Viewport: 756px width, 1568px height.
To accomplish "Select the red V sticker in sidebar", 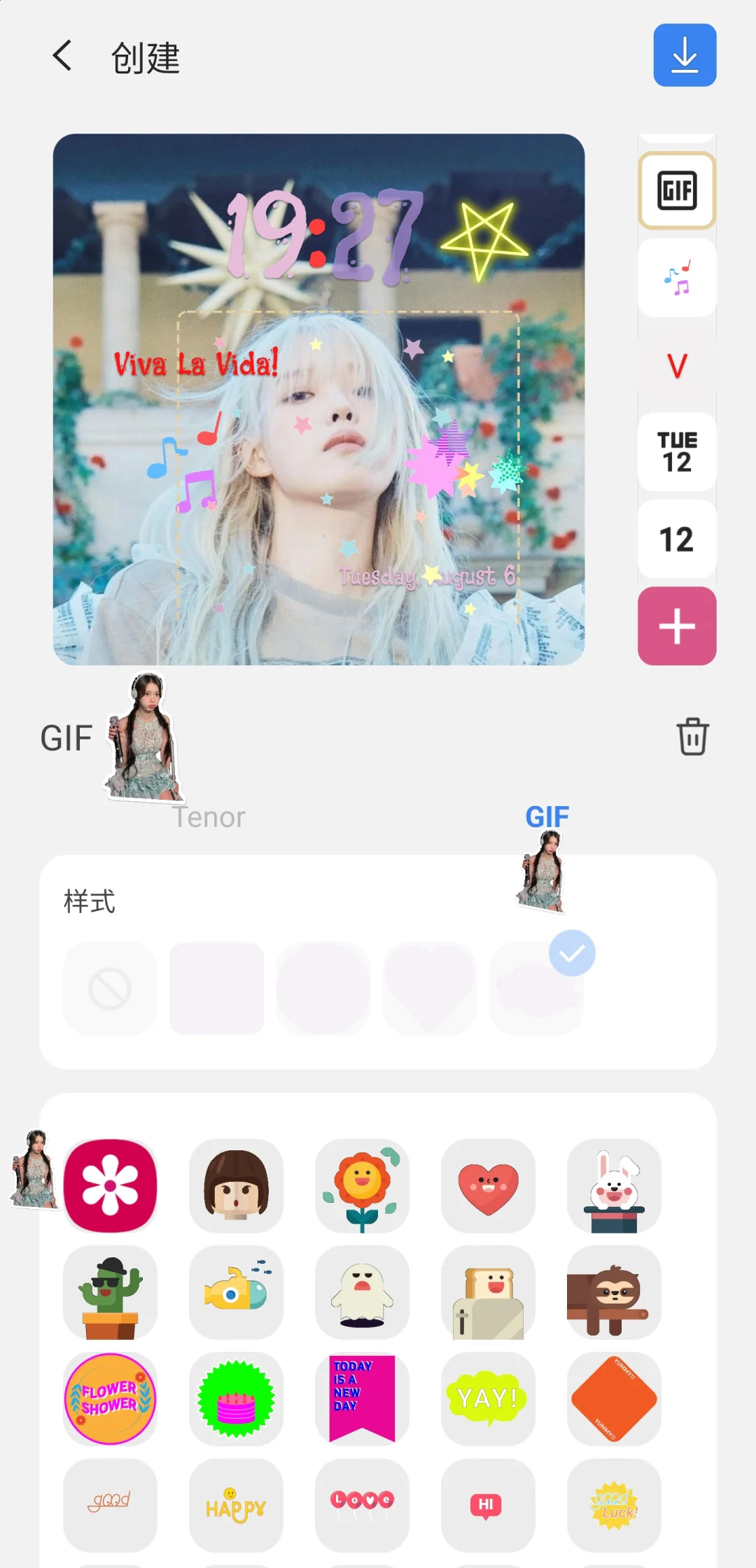I will coord(677,363).
